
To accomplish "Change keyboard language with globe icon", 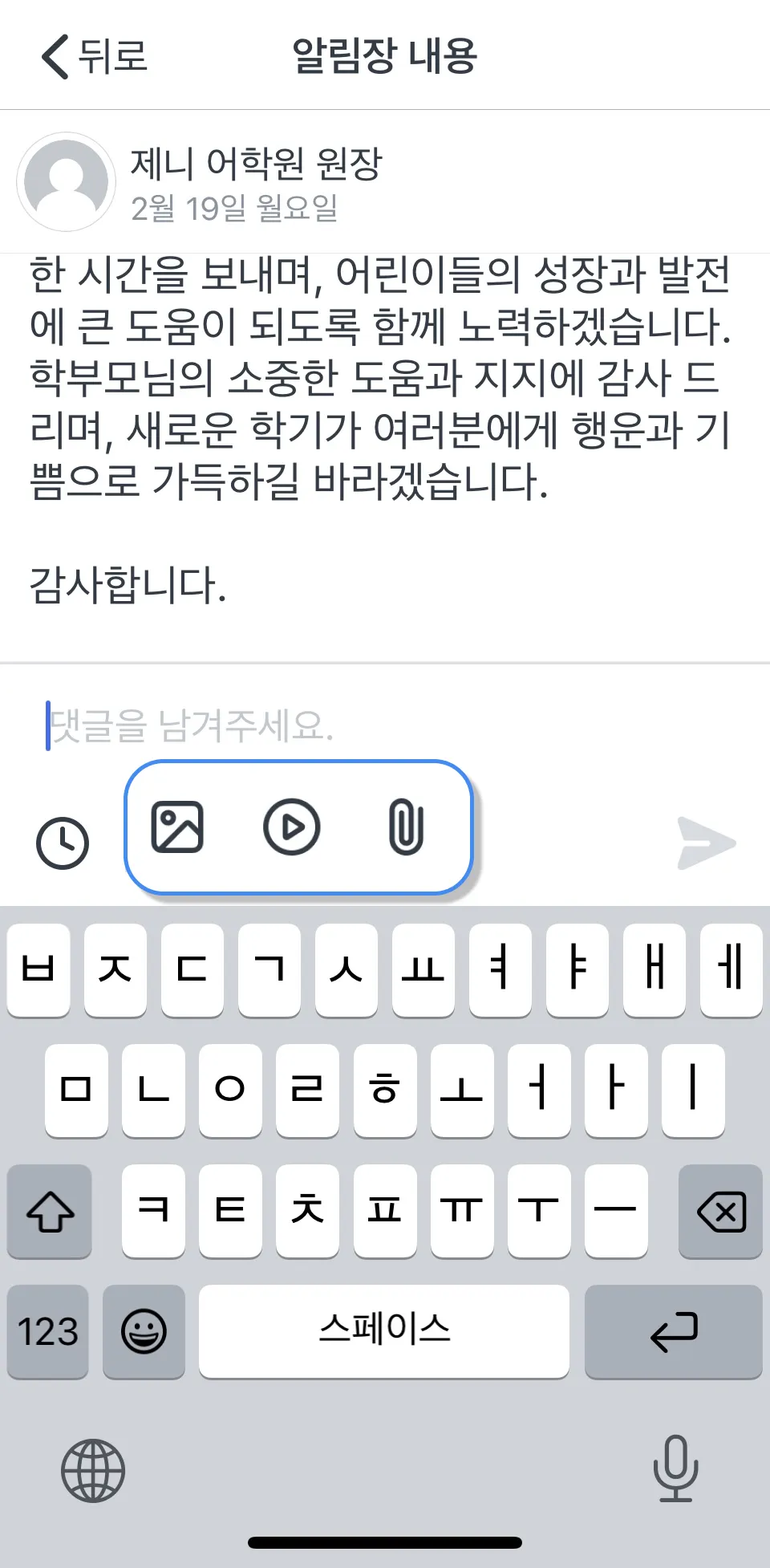I will pyautogui.click(x=93, y=1470).
